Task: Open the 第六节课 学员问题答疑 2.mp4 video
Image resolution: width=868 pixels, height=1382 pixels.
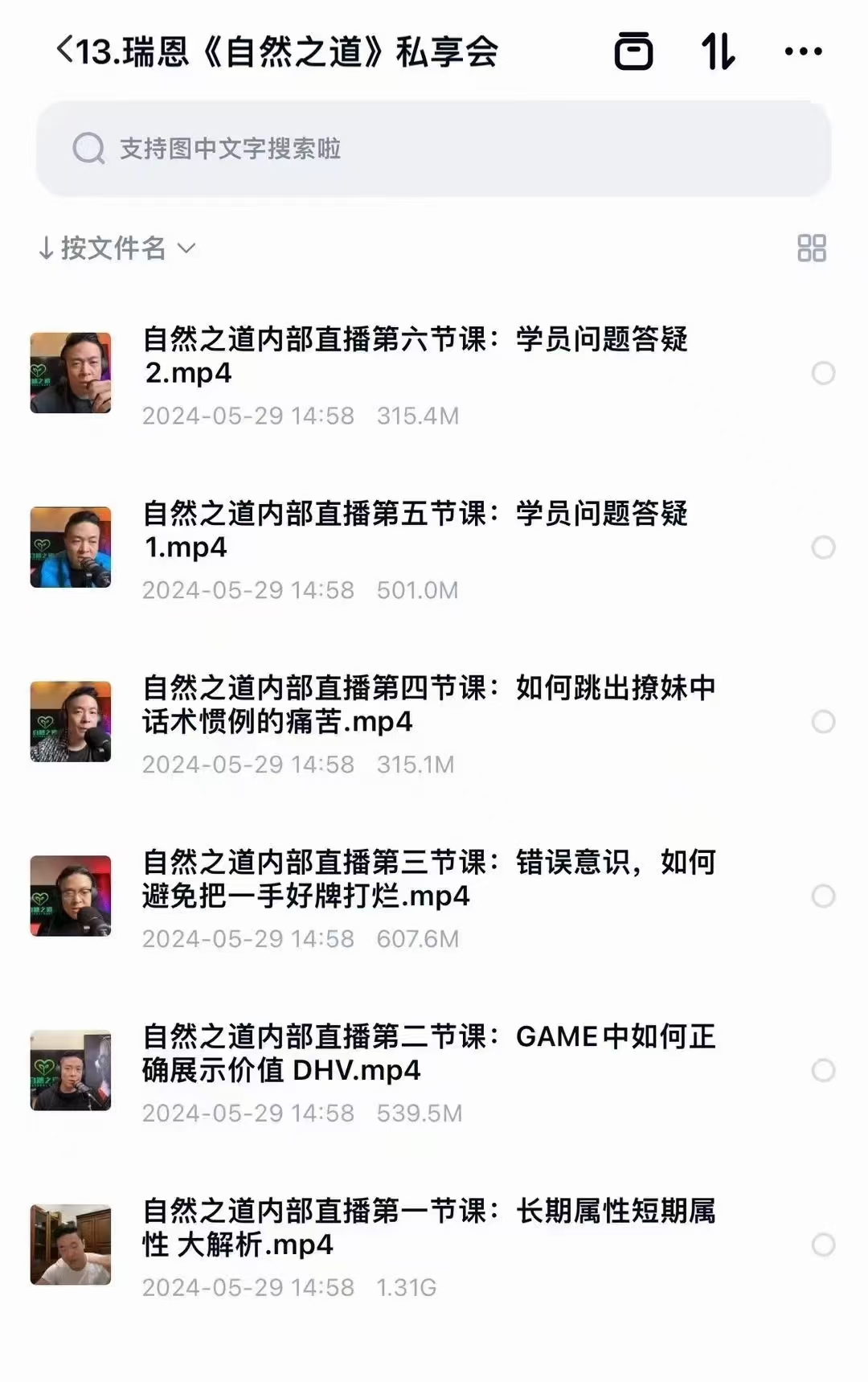Action: [414, 356]
